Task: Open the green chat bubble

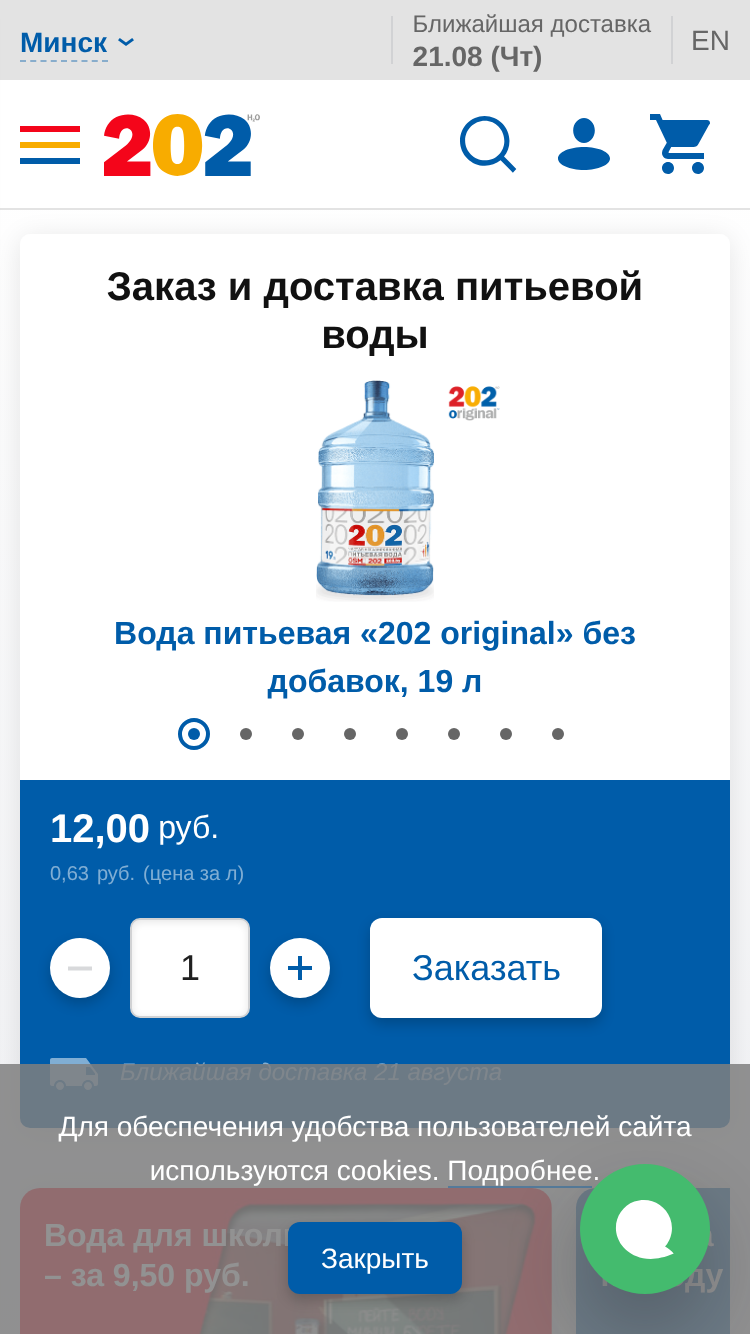Action: [x=645, y=1229]
